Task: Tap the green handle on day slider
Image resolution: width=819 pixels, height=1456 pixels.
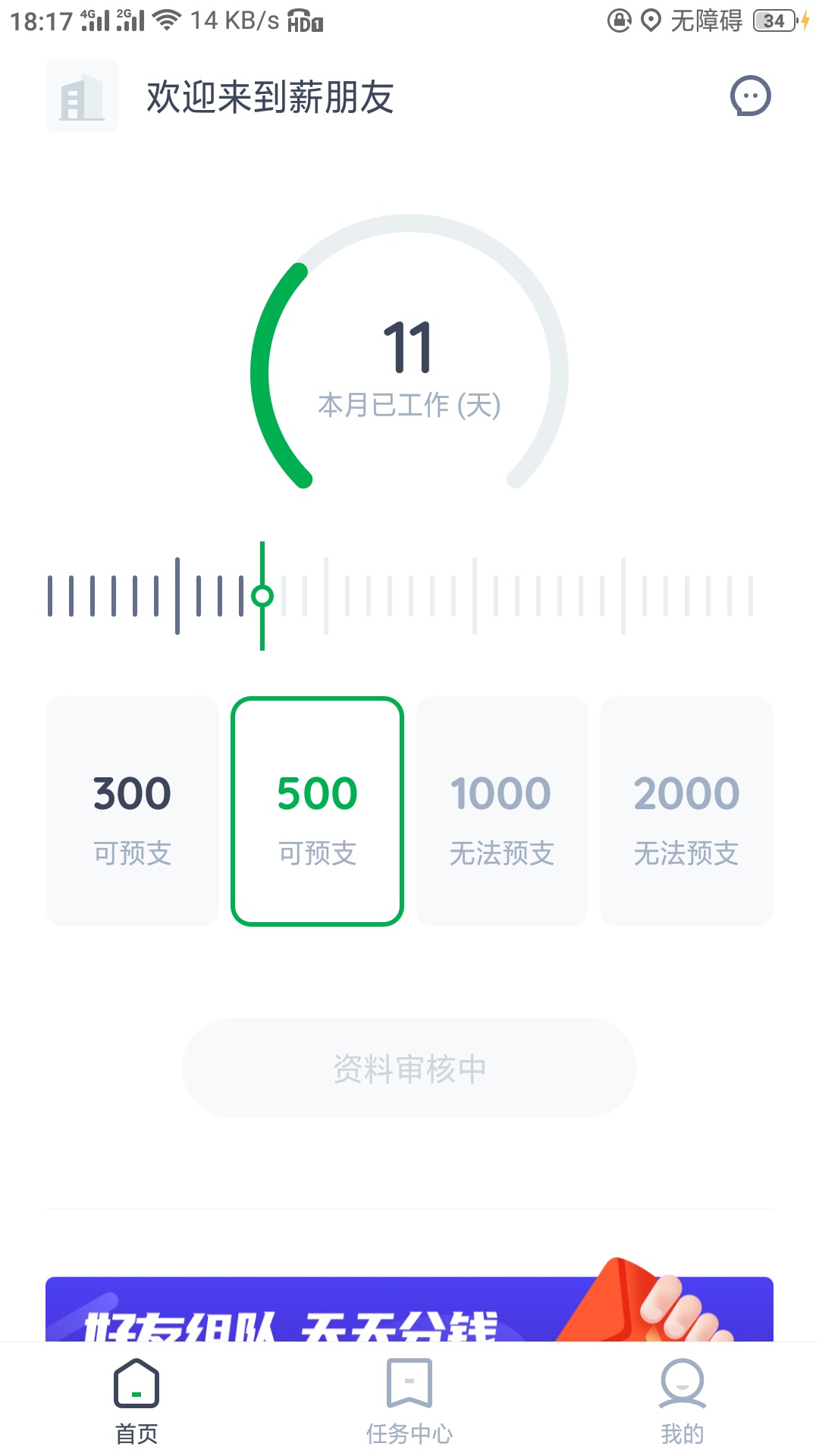Action: point(262,596)
